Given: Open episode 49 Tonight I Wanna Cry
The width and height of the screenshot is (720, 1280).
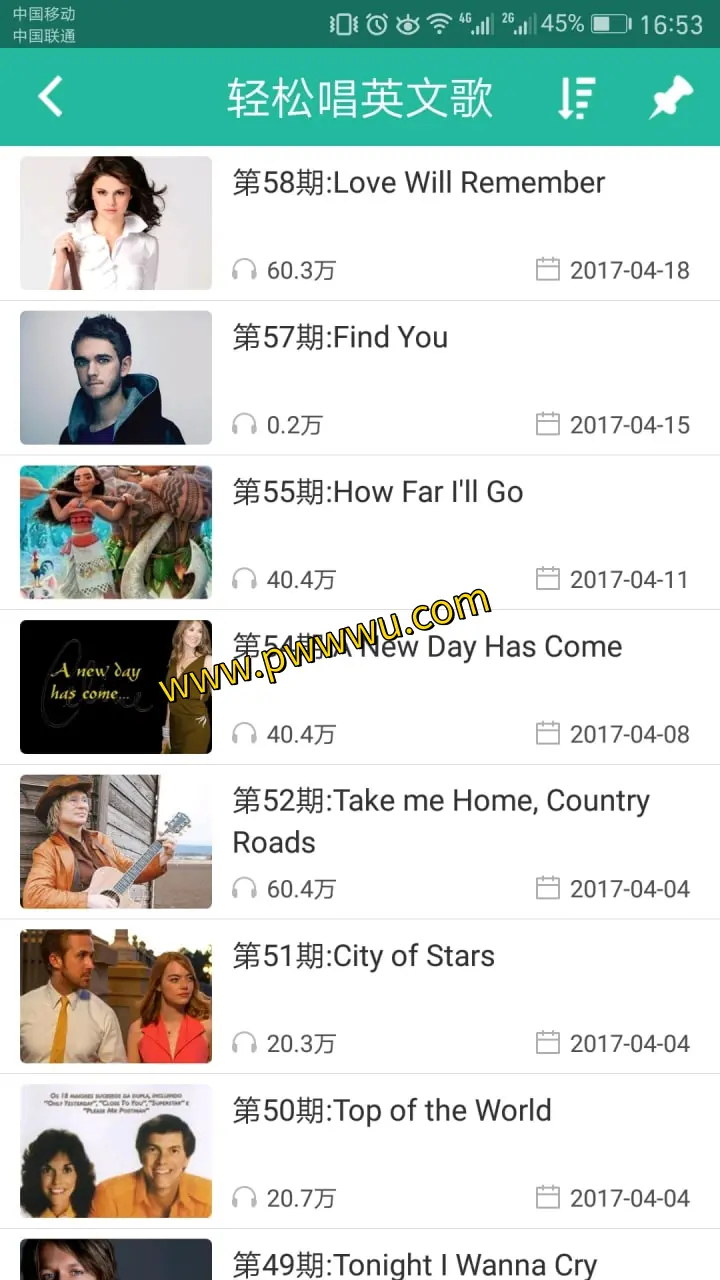Looking at the screenshot, I should tap(414, 1262).
